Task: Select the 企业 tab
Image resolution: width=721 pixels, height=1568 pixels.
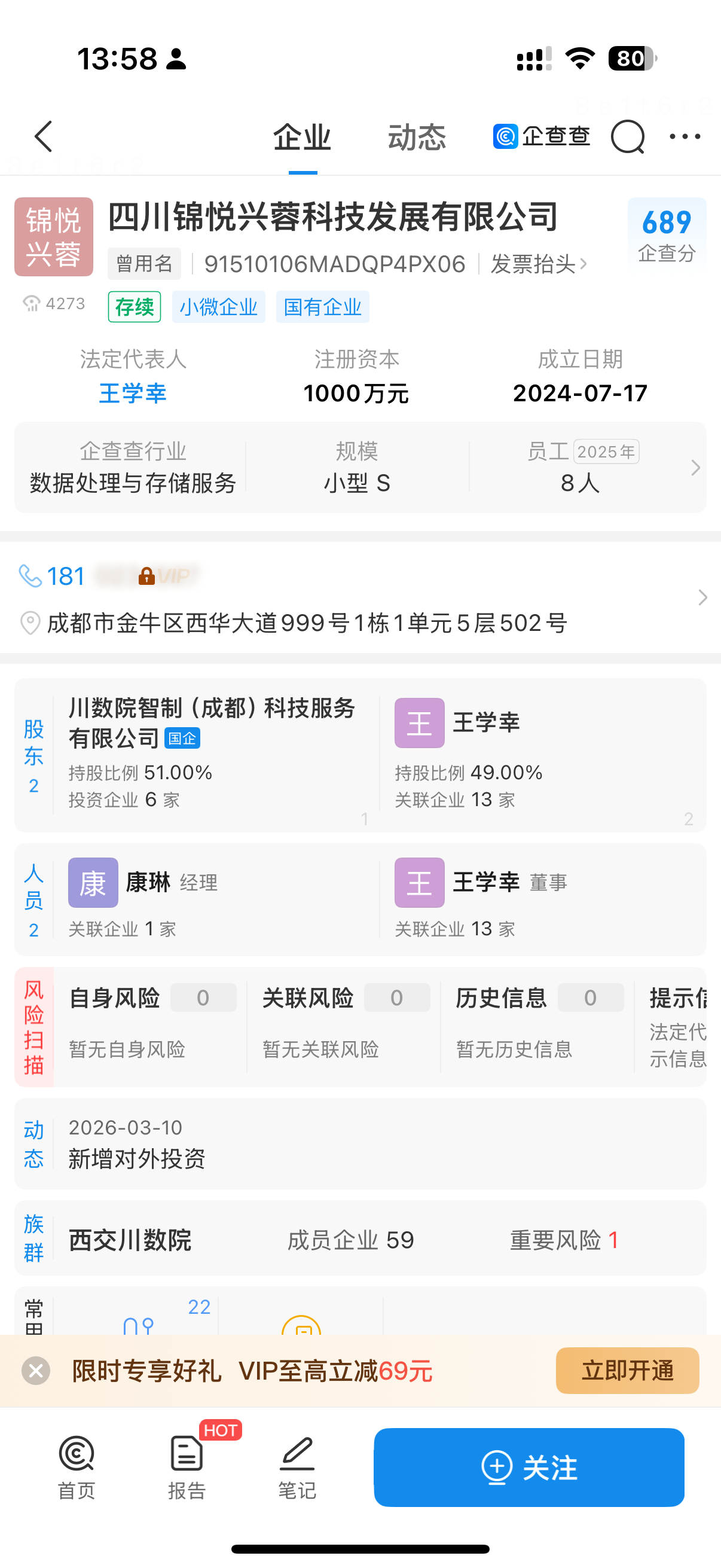Action: click(303, 136)
